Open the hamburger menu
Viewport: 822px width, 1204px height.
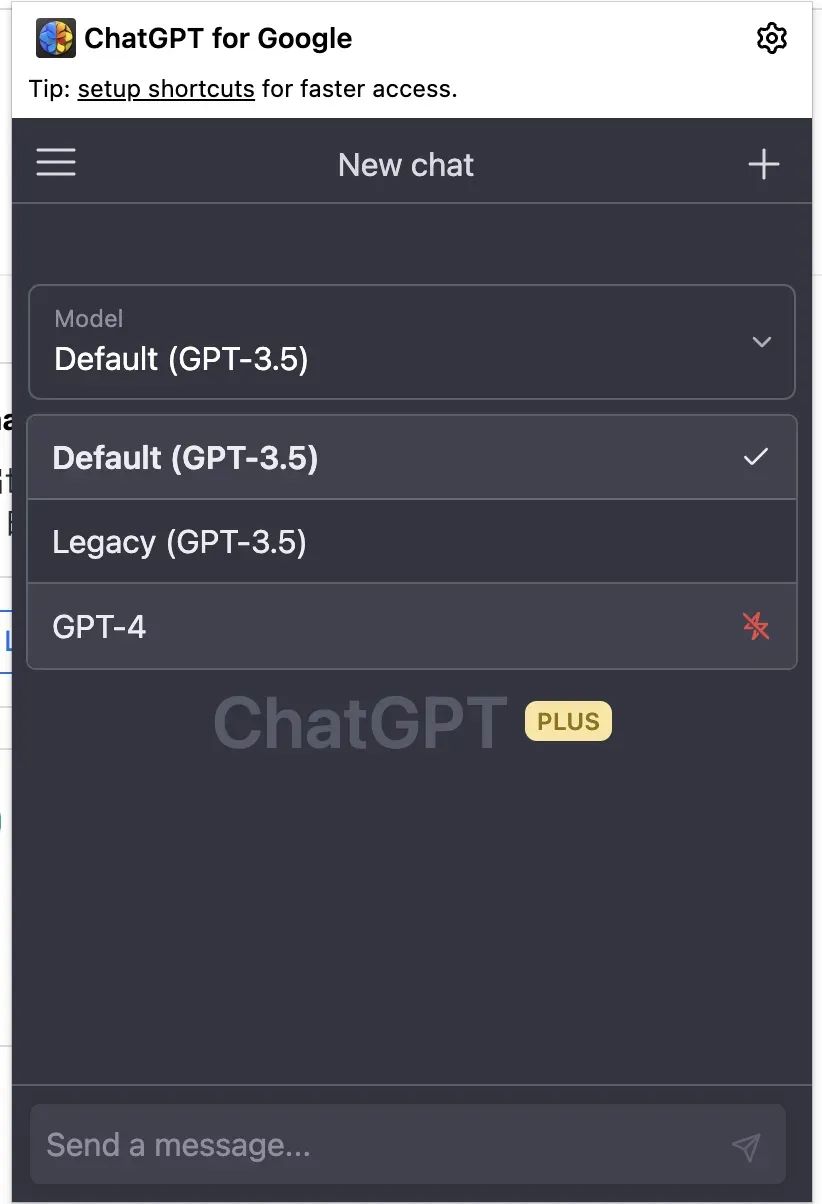pos(56,164)
